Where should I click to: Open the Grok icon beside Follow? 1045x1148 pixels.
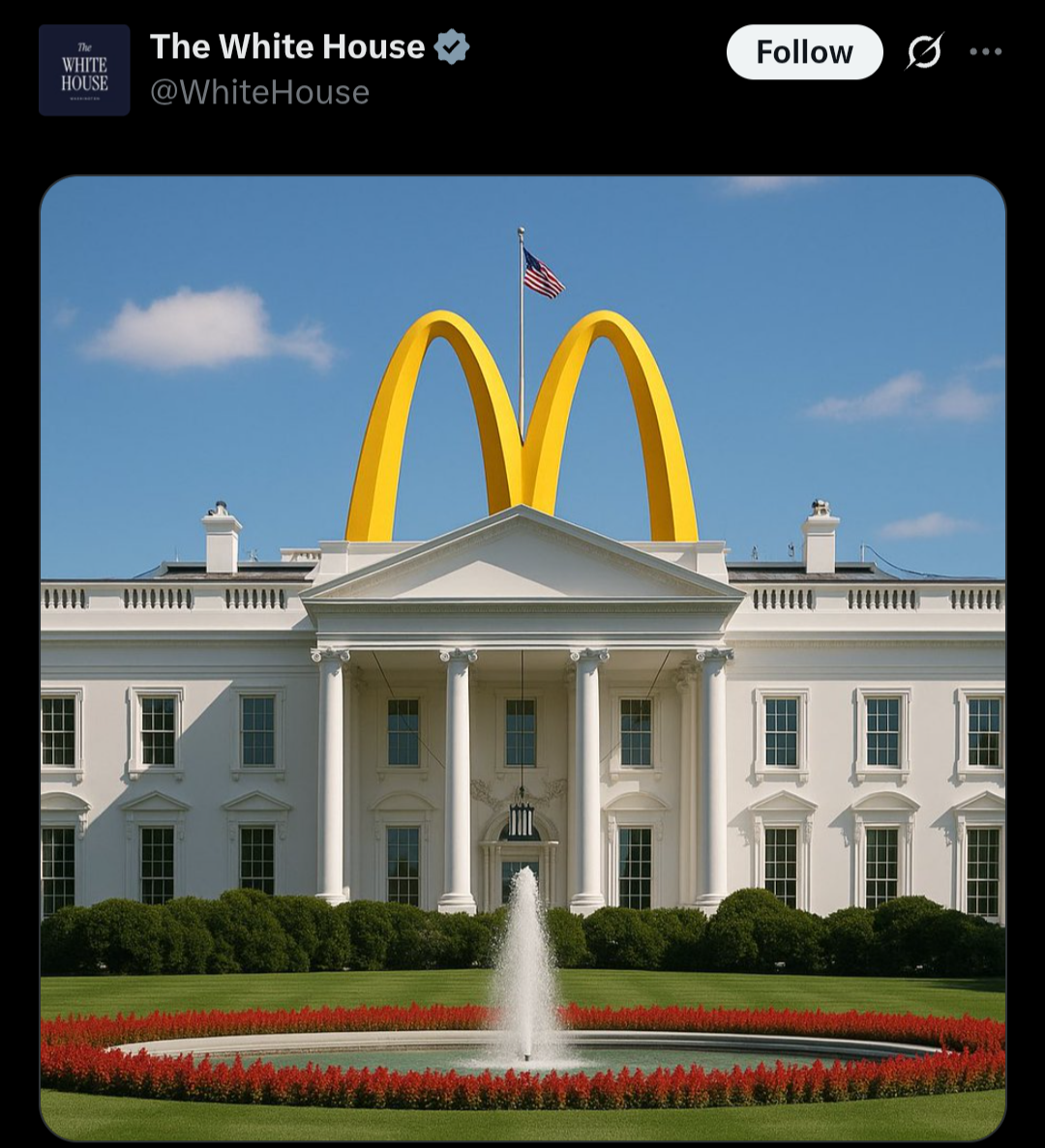point(924,51)
